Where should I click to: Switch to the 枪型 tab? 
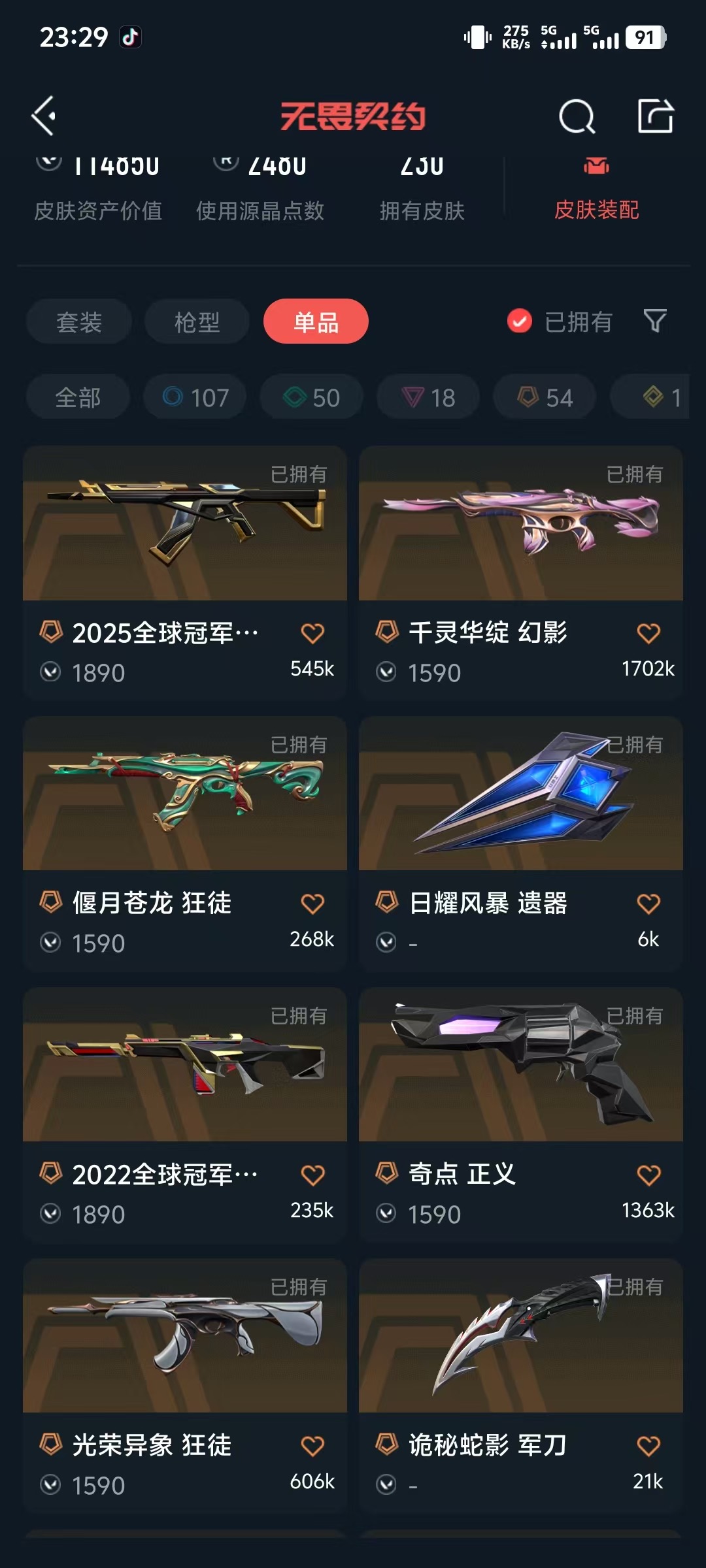tap(197, 321)
